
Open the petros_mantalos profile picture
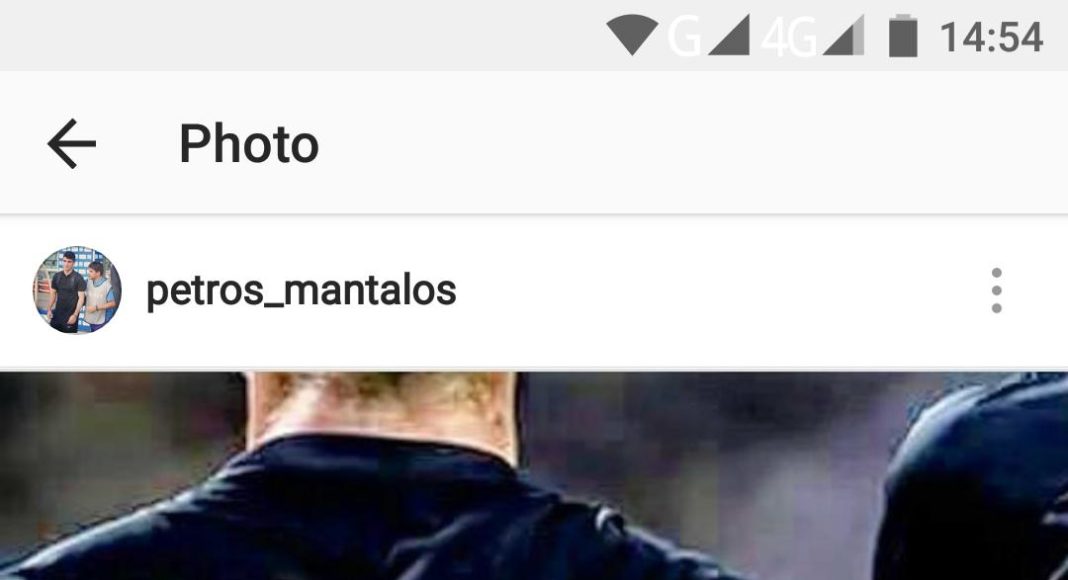[x=77, y=291]
